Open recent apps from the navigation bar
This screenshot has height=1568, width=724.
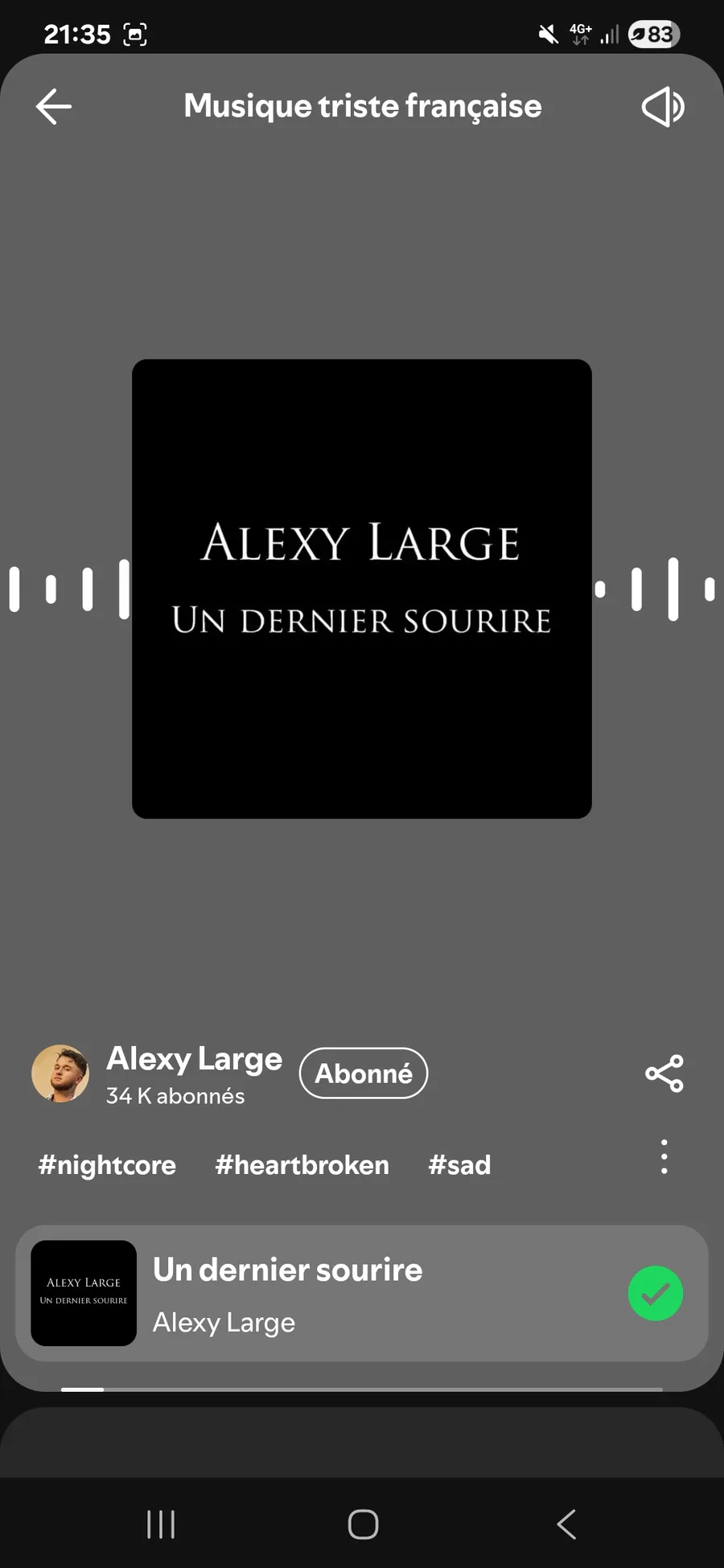point(161,1524)
